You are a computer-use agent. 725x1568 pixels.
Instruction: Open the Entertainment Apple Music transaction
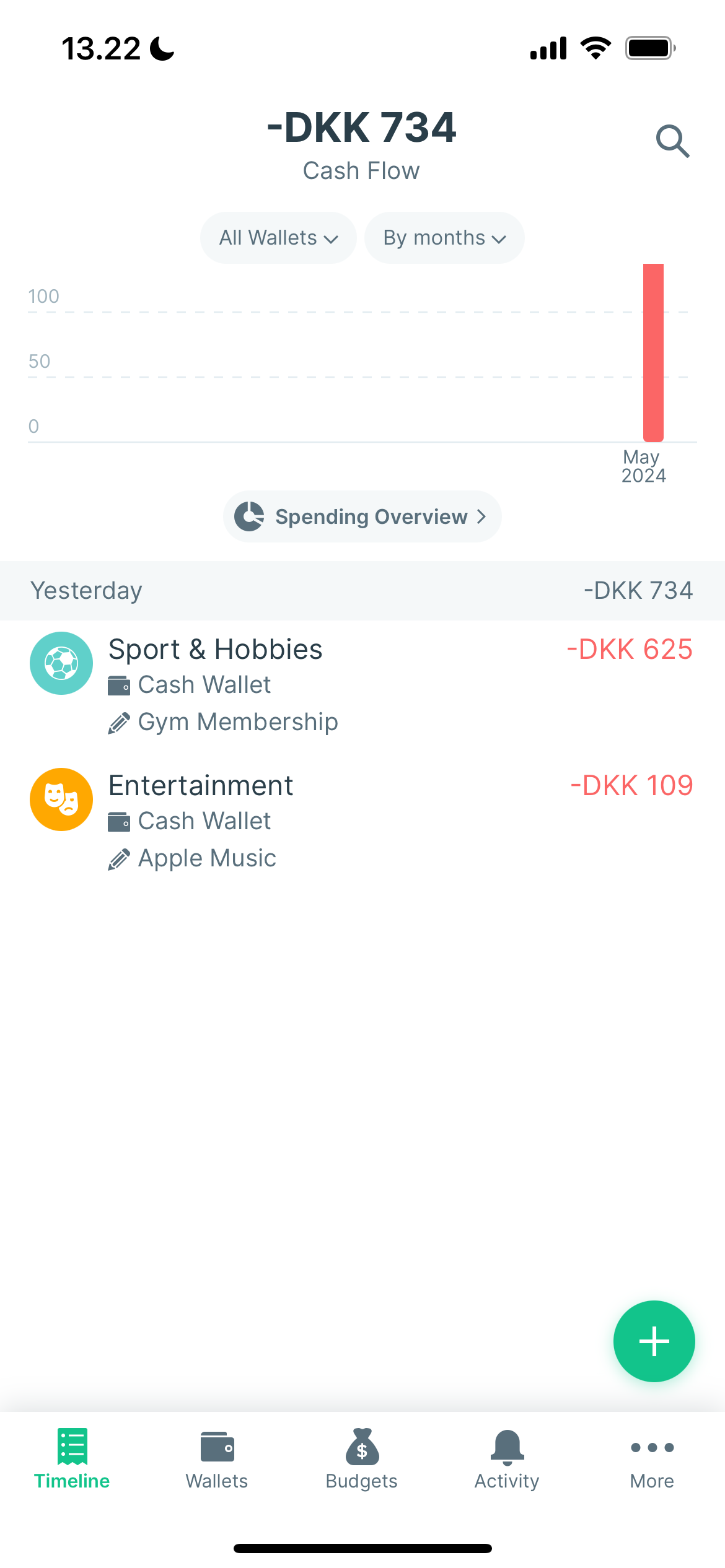(362, 821)
